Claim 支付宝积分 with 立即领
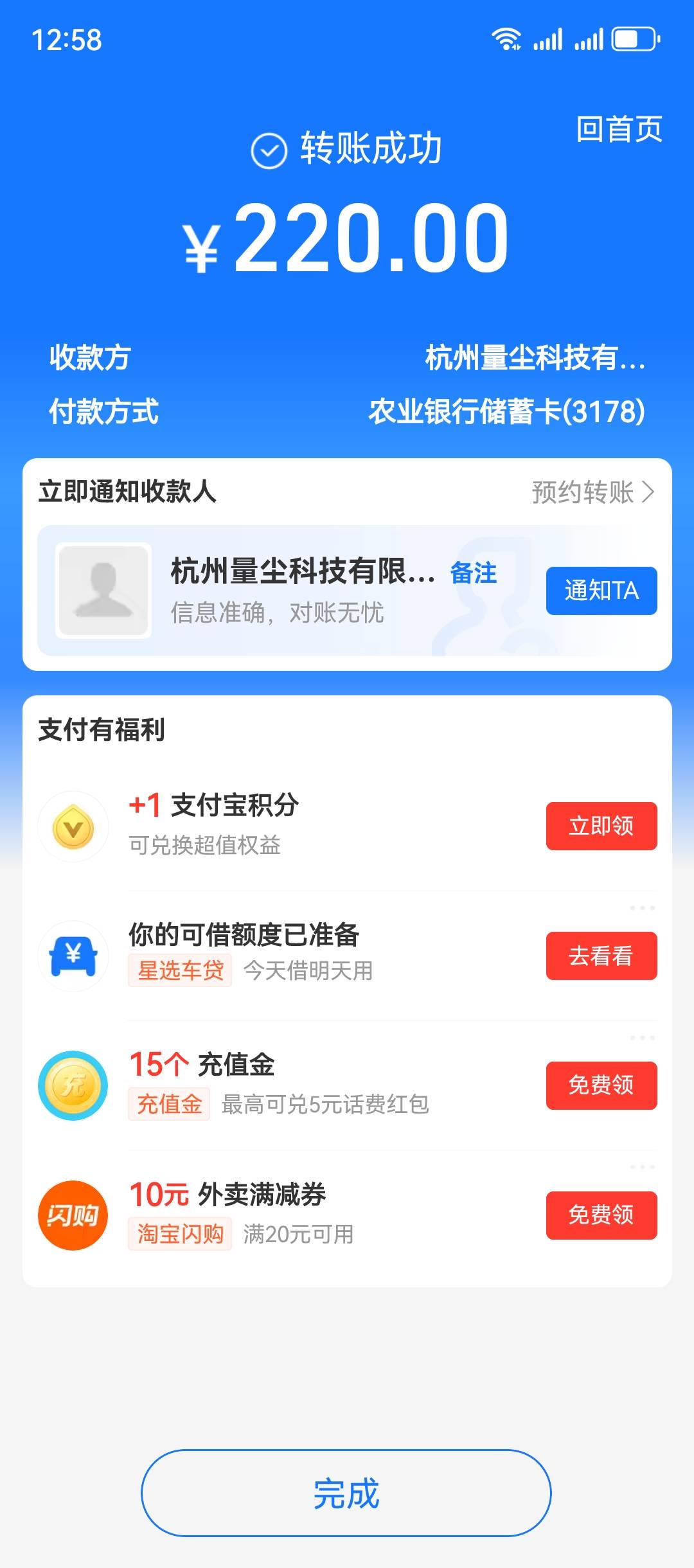This screenshot has height=1568, width=694. pos(601,826)
